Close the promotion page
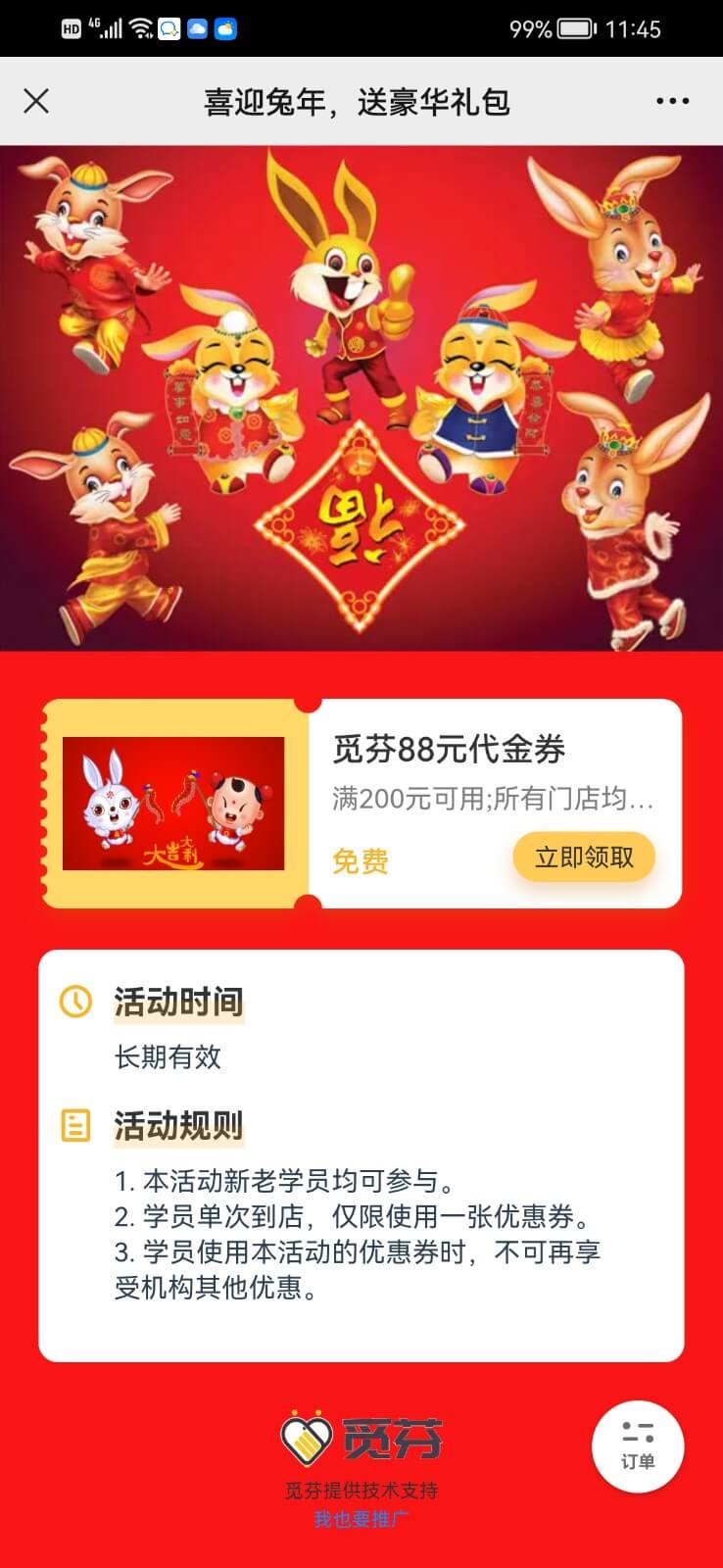Viewport: 723px width, 1568px height. pos(36,101)
